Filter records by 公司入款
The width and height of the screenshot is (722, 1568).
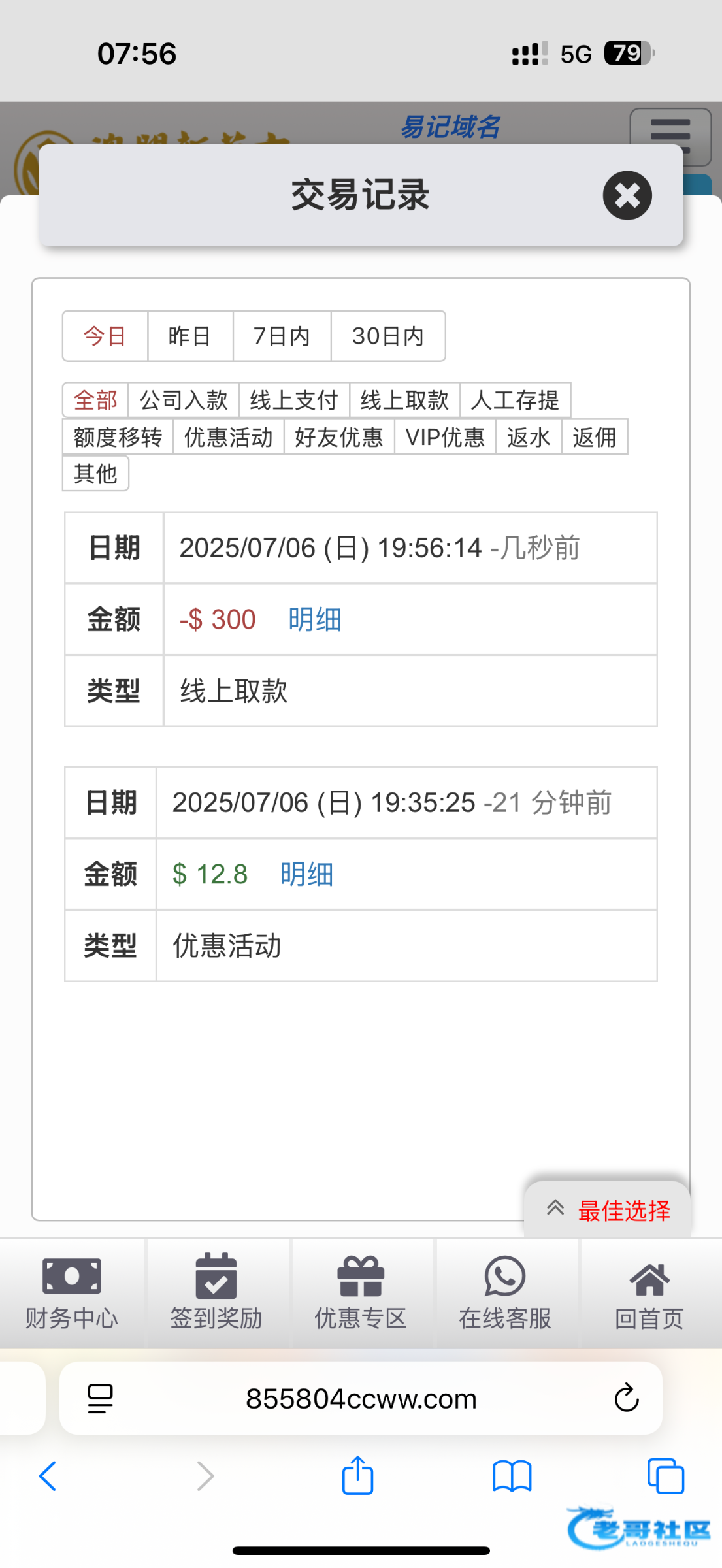coord(184,400)
